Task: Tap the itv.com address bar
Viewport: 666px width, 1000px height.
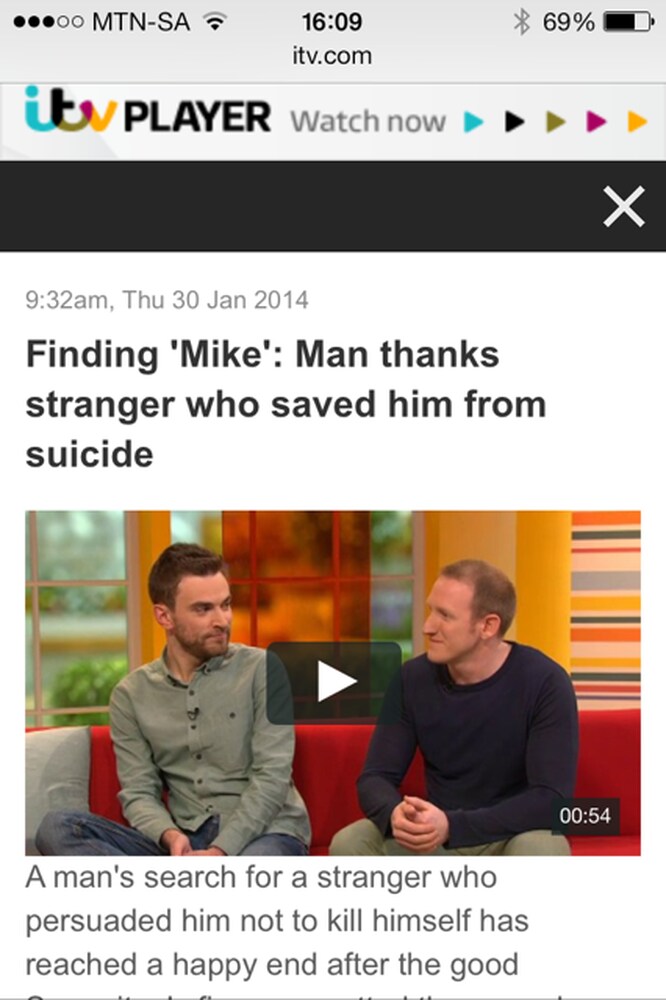Action: tap(332, 56)
